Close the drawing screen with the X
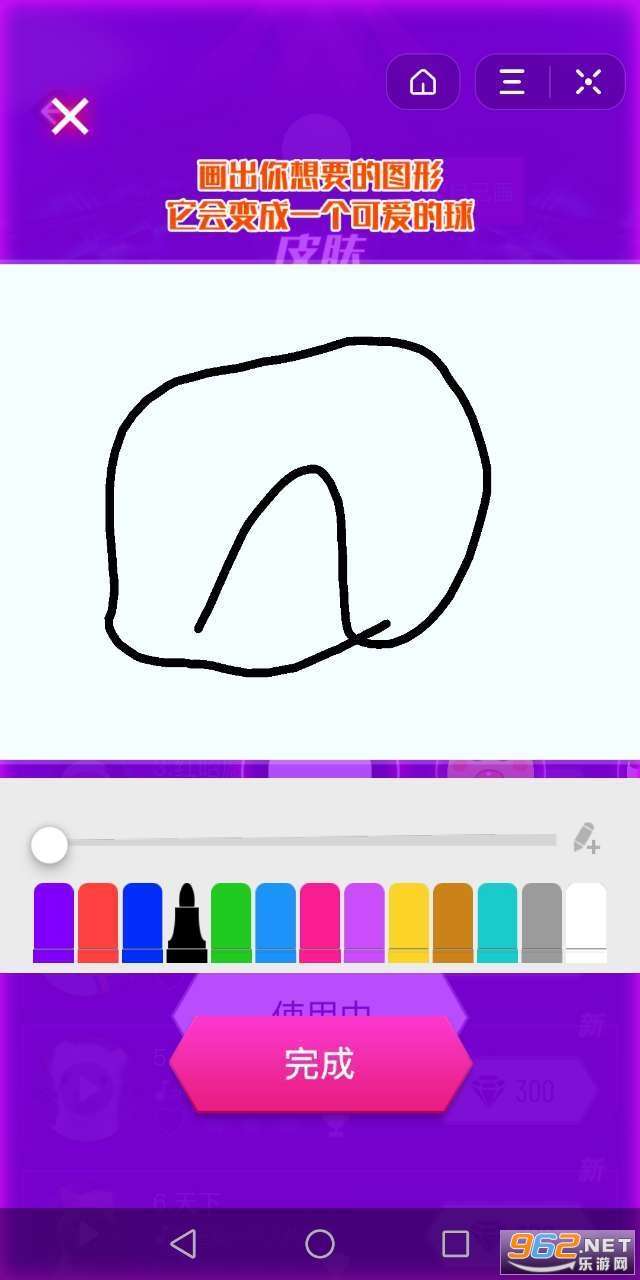Viewport: 640px width, 1280px height. click(70, 117)
